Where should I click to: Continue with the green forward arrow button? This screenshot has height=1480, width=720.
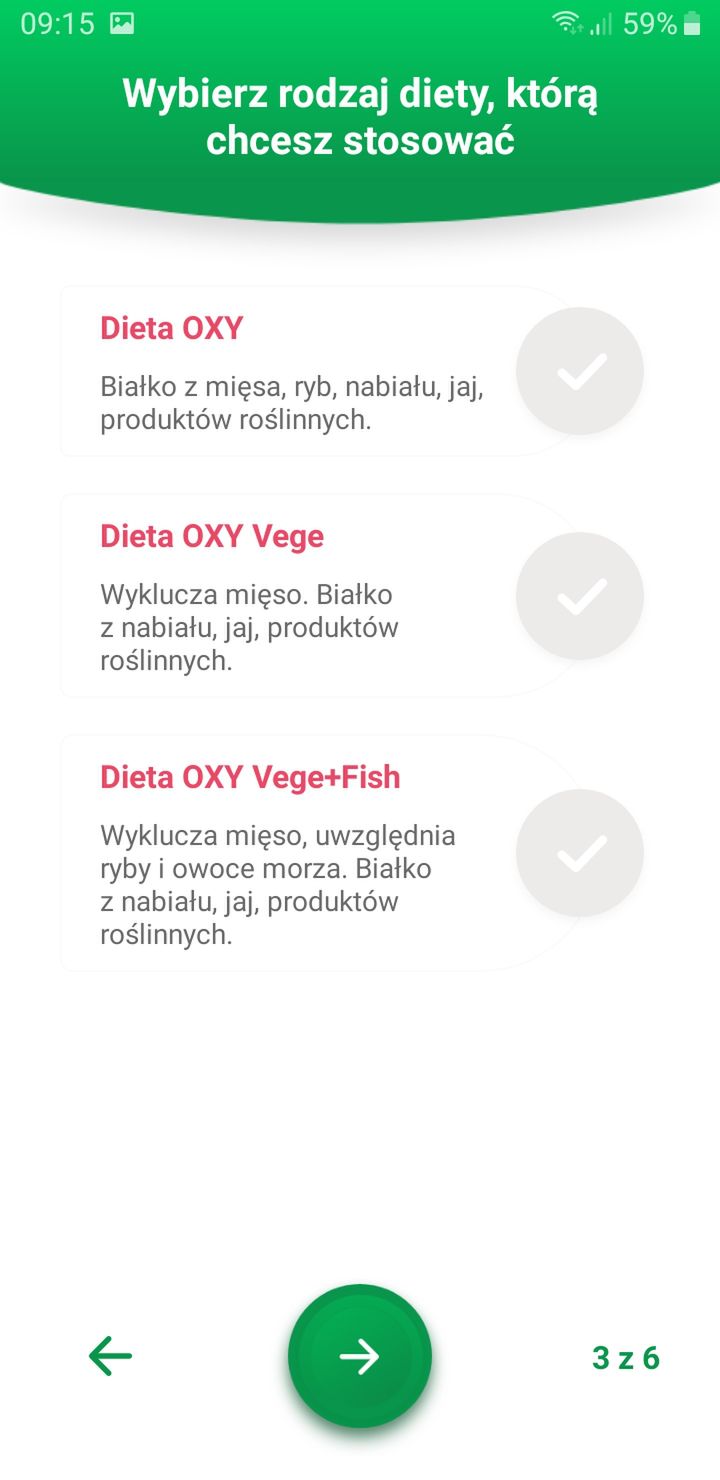(360, 1356)
